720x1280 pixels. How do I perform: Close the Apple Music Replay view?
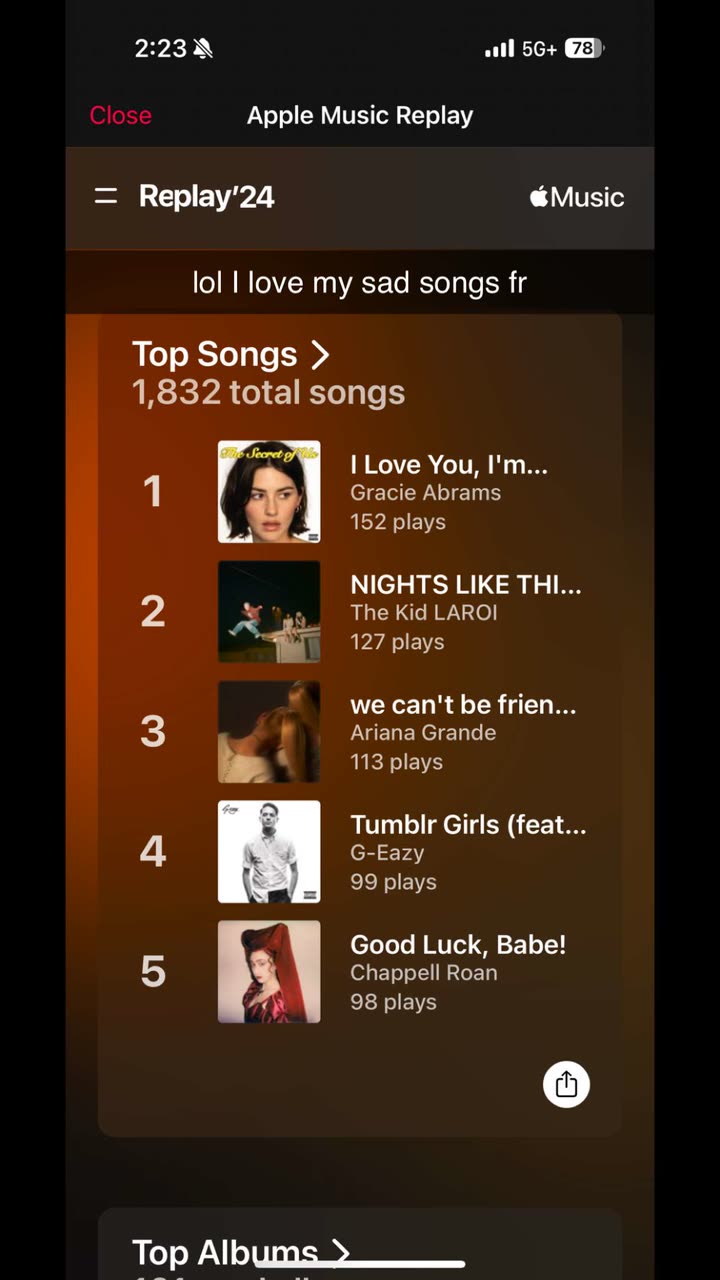[120, 115]
